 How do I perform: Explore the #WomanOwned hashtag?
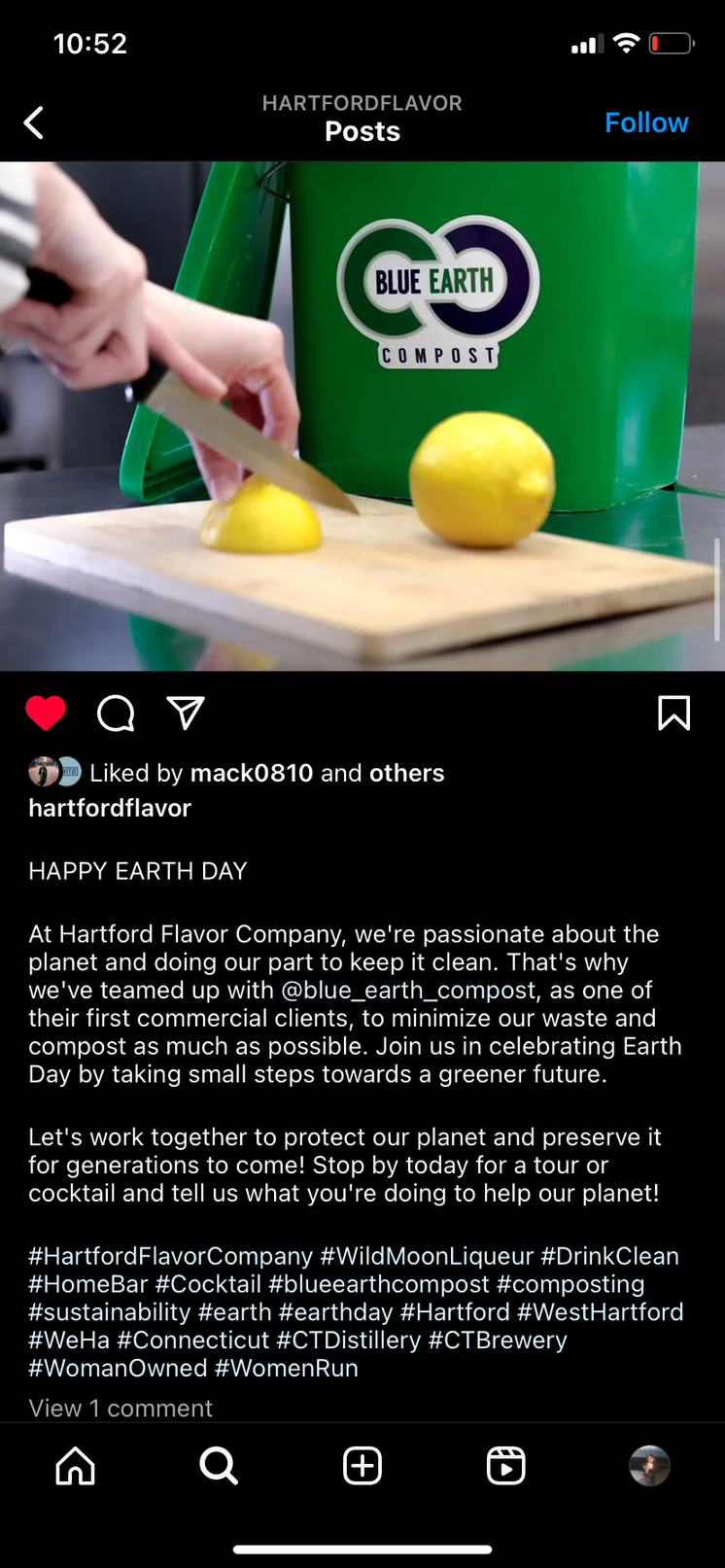click(x=118, y=1368)
